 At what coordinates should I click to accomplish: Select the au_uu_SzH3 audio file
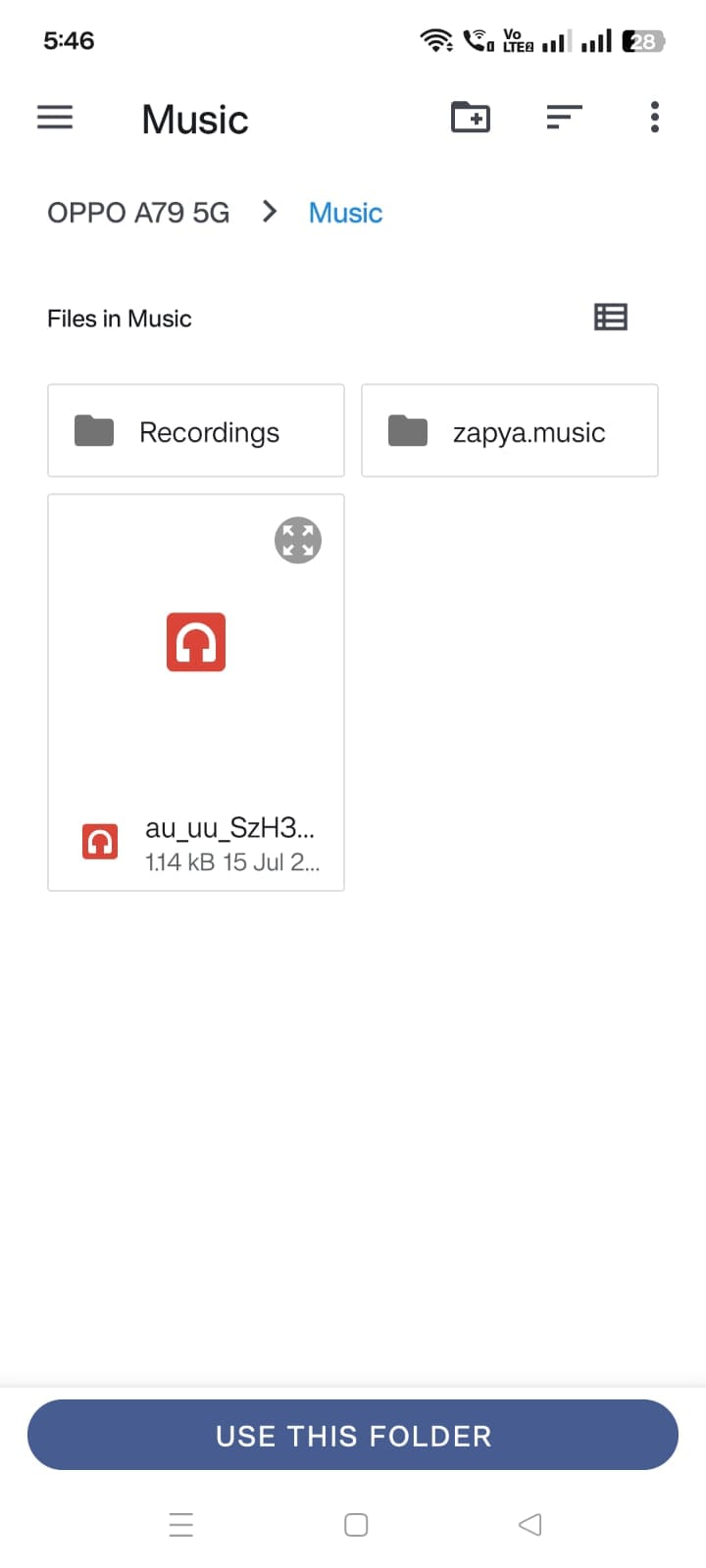tap(196, 693)
